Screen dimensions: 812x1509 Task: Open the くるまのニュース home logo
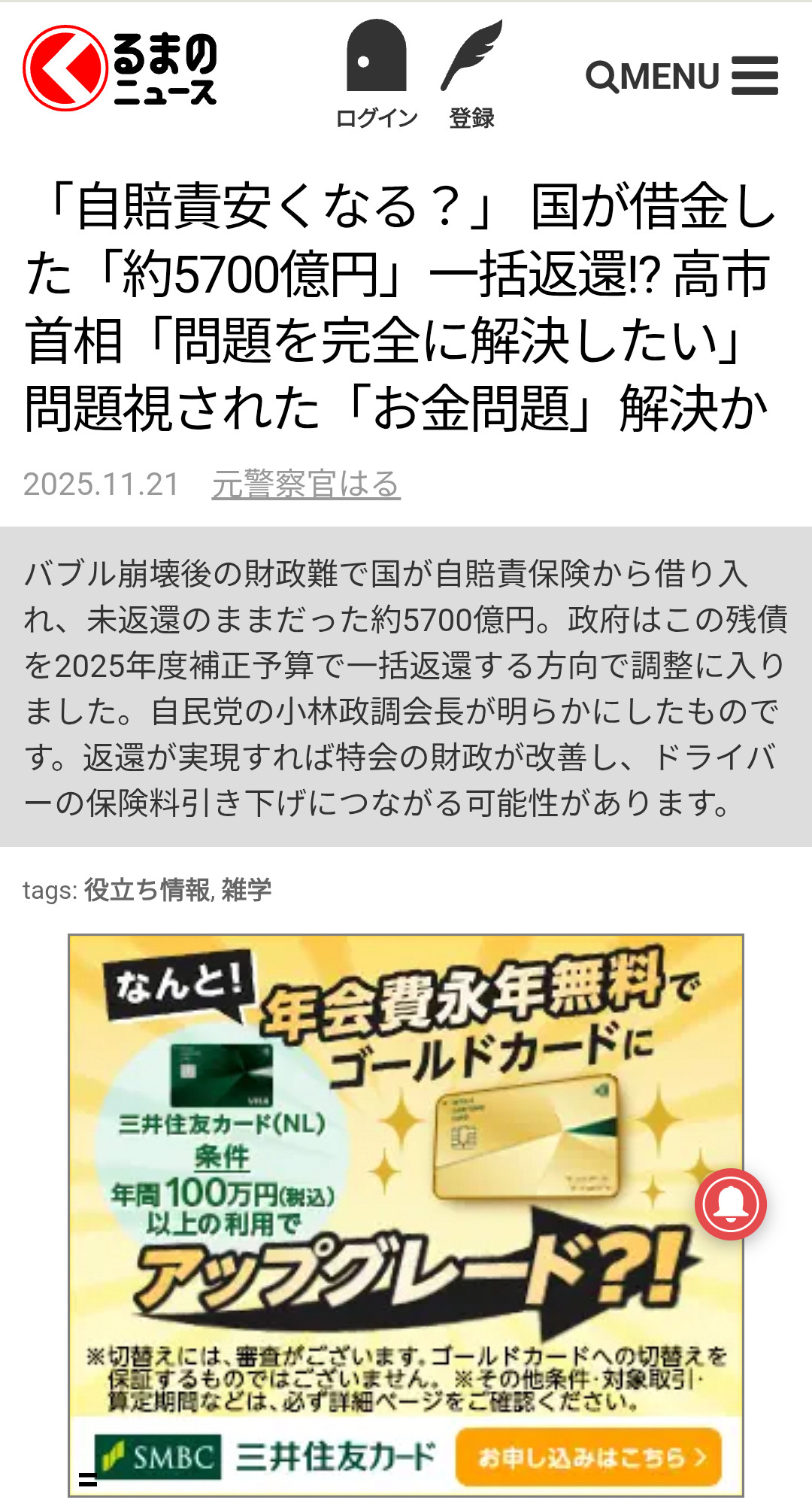[120, 68]
